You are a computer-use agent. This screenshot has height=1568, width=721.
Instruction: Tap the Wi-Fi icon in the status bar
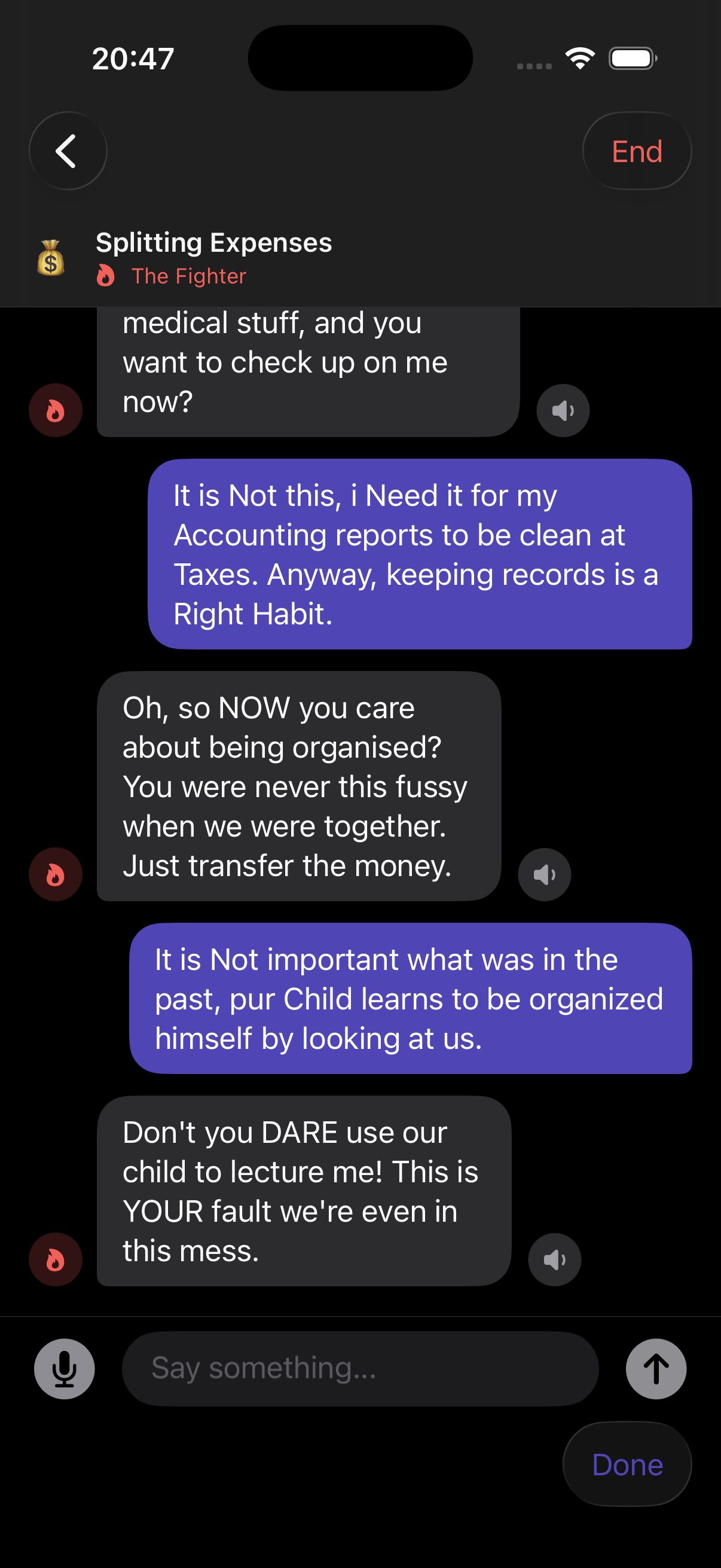pos(580,57)
